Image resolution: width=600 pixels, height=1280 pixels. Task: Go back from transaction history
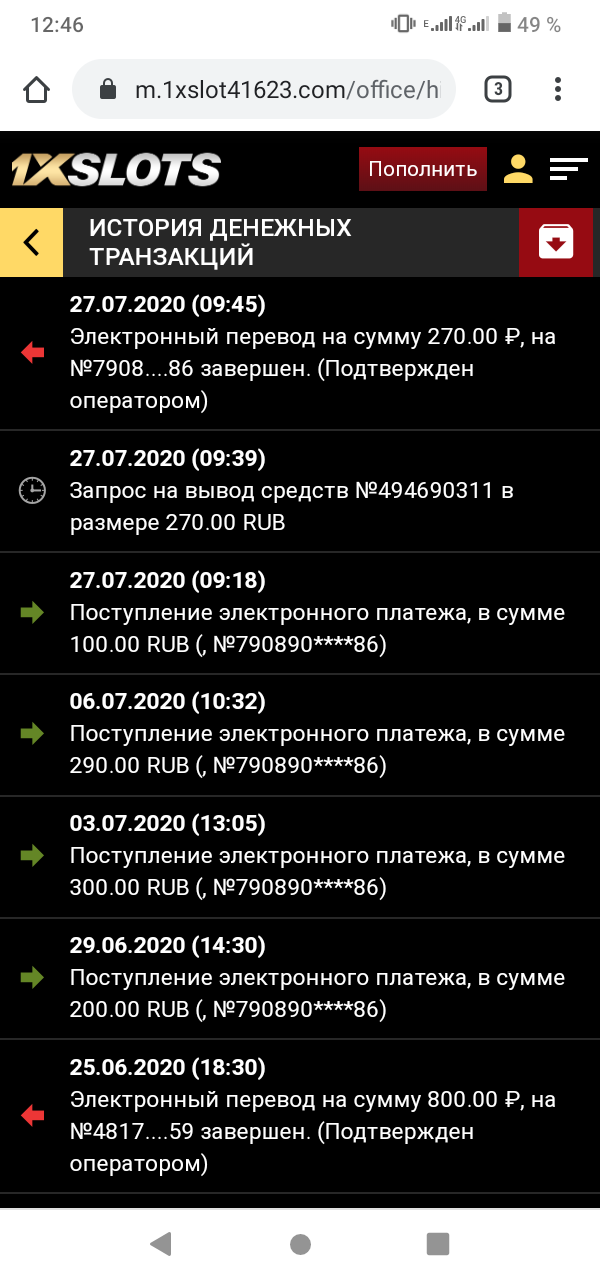tap(32, 242)
